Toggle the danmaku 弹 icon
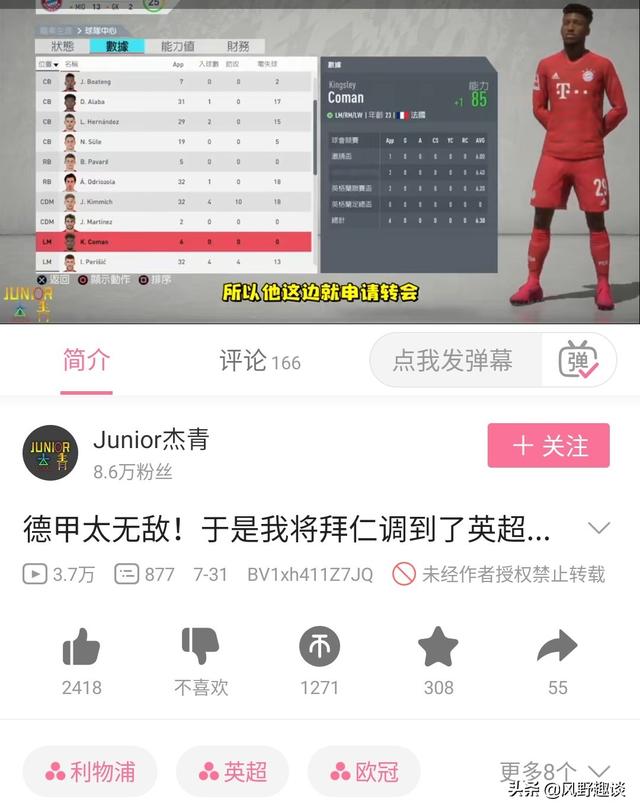The width and height of the screenshot is (640, 812). tap(578, 361)
